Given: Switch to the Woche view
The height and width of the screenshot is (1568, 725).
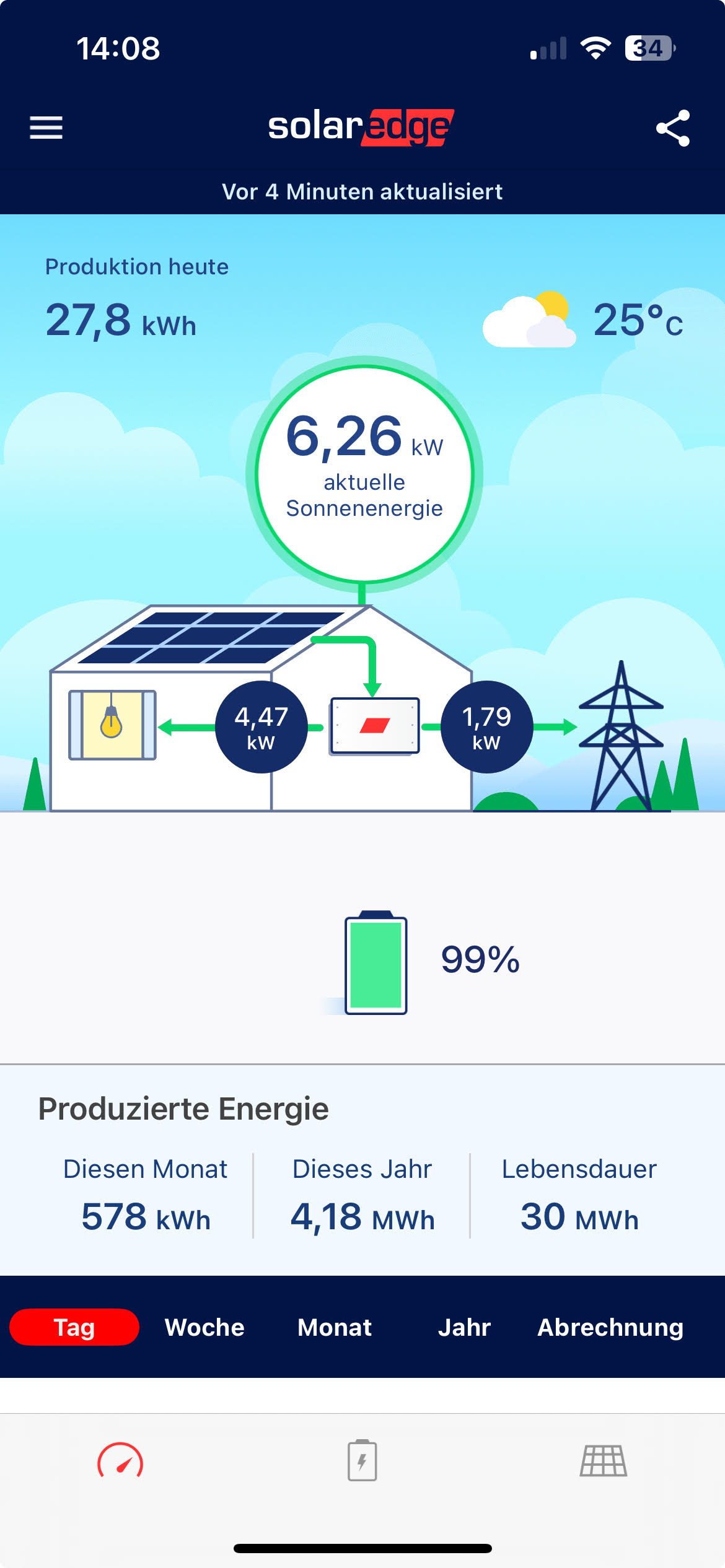Looking at the screenshot, I should coord(204,1328).
